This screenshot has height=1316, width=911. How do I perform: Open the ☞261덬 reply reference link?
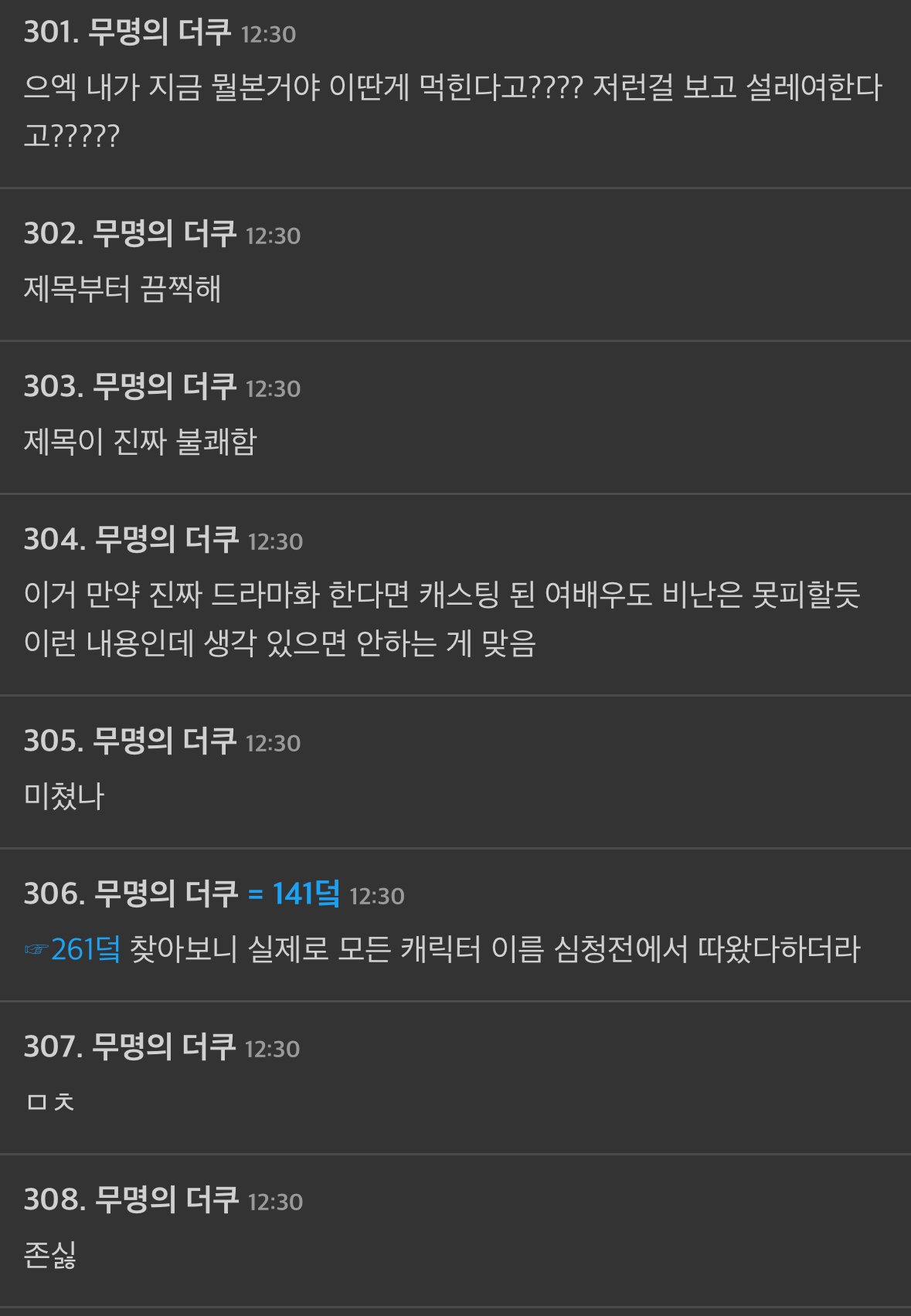73,949
